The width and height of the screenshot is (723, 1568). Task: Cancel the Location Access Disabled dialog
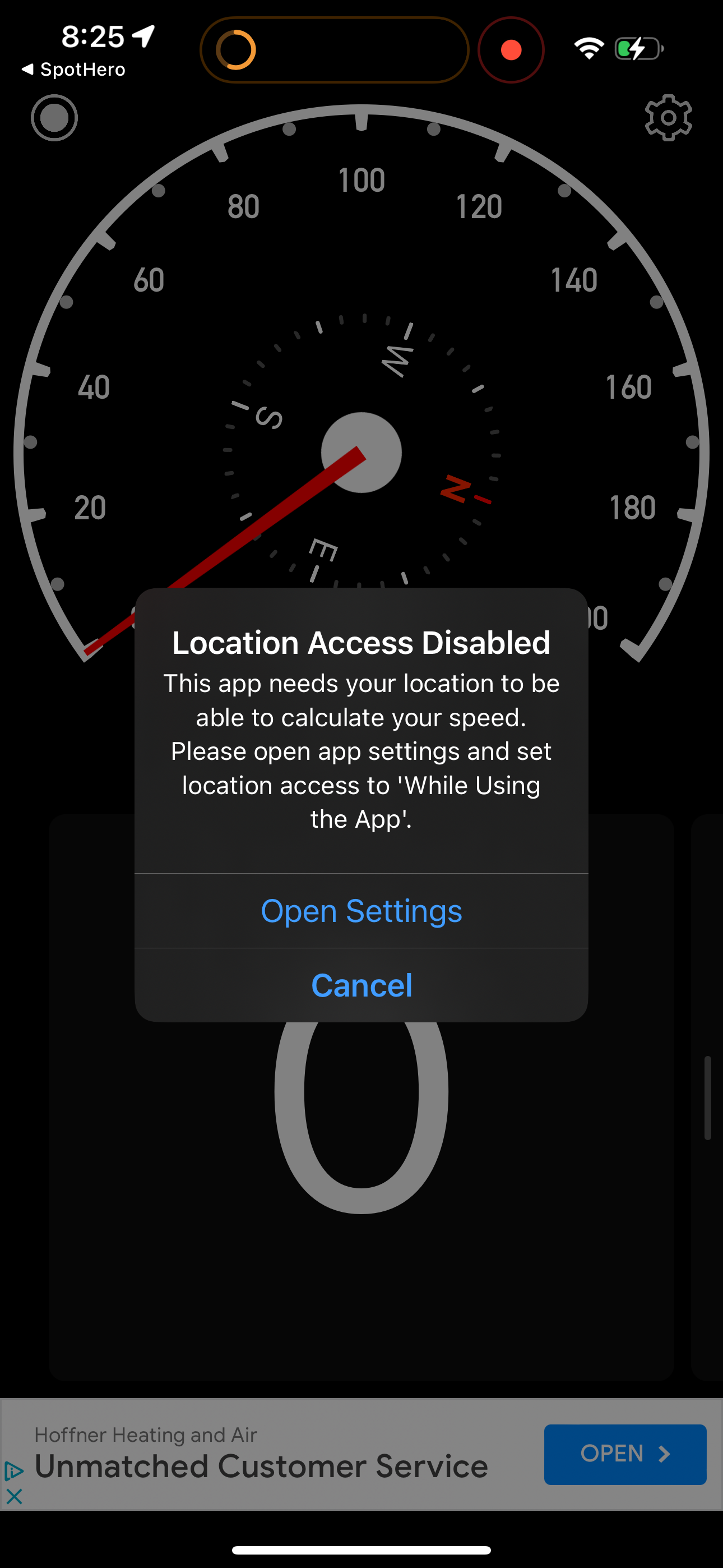(361, 985)
